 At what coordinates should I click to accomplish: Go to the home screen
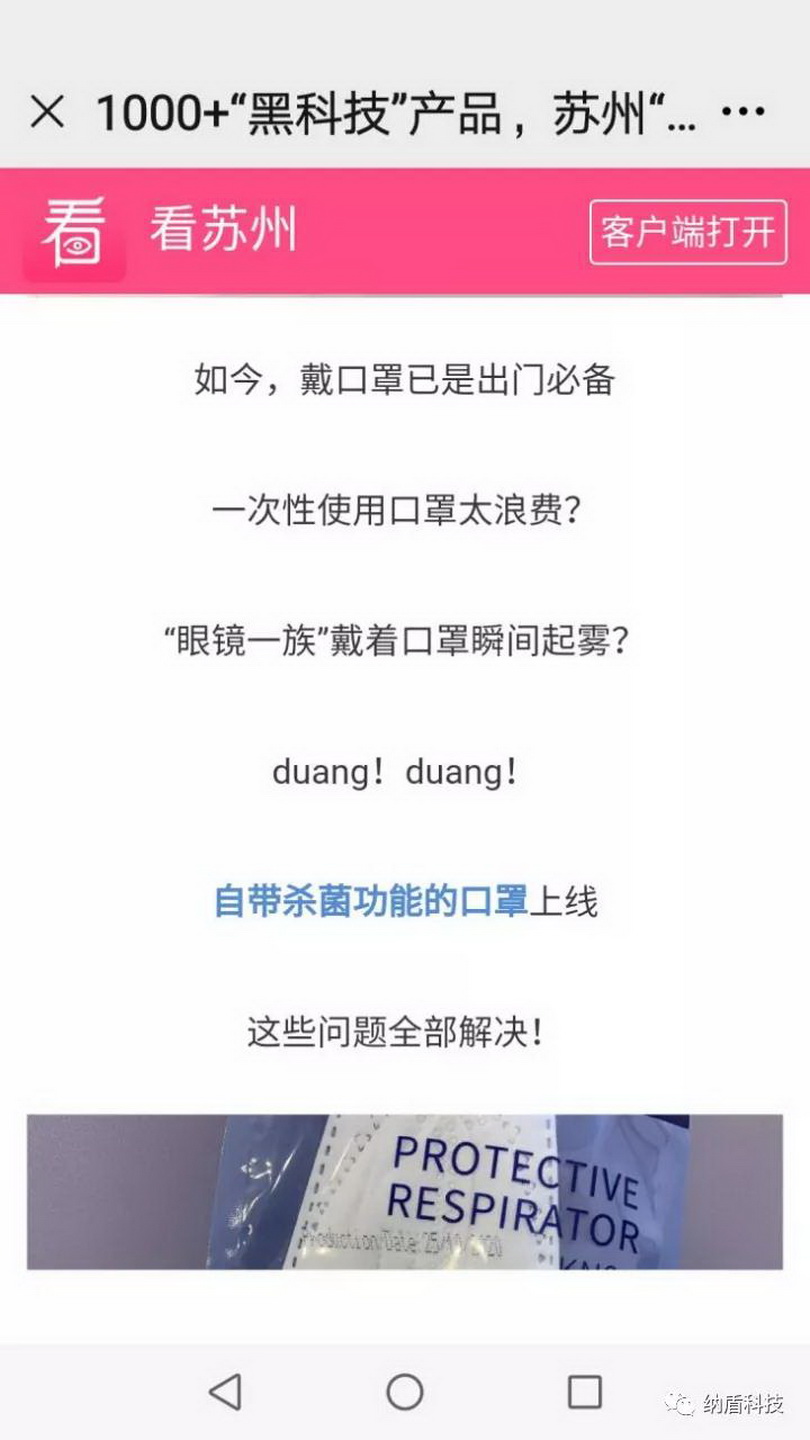(x=405, y=1391)
